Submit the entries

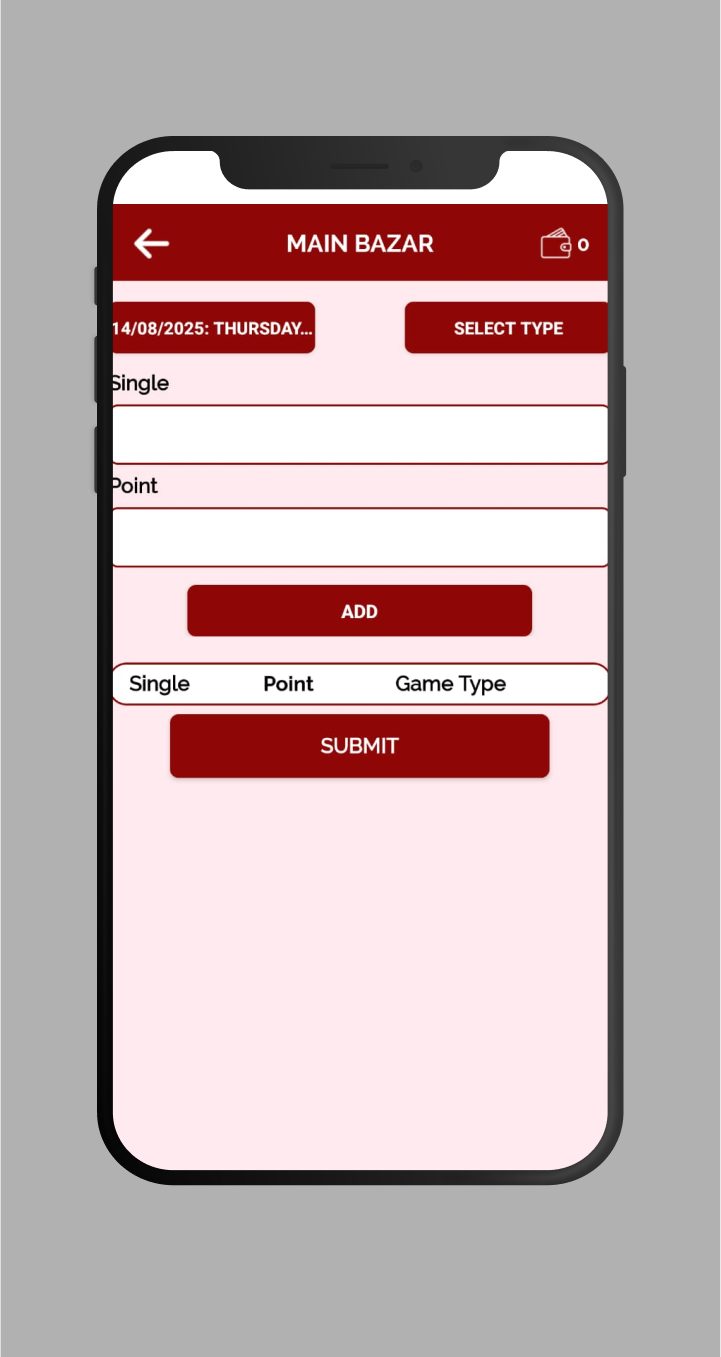pyautogui.click(x=359, y=746)
